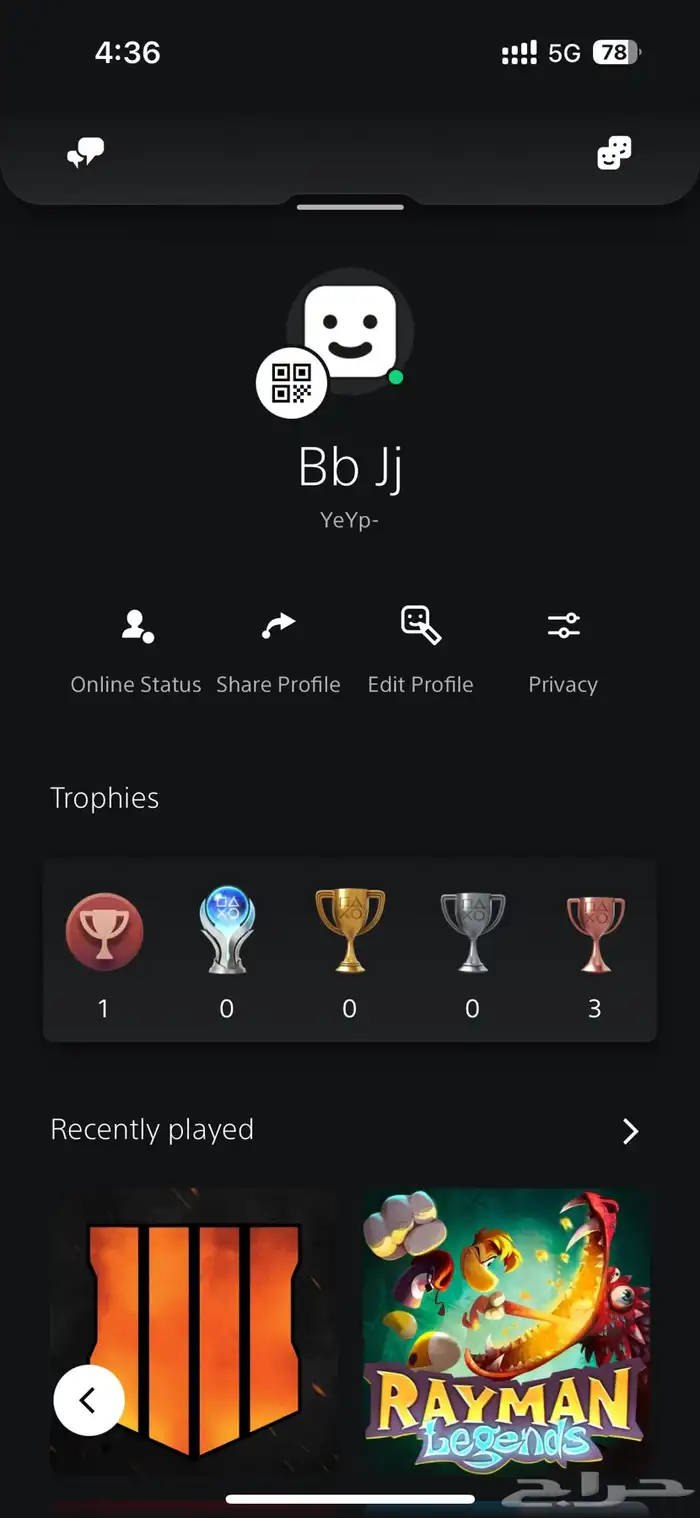View the Trophies summary card
This screenshot has width=700, height=1518.
tap(349, 950)
